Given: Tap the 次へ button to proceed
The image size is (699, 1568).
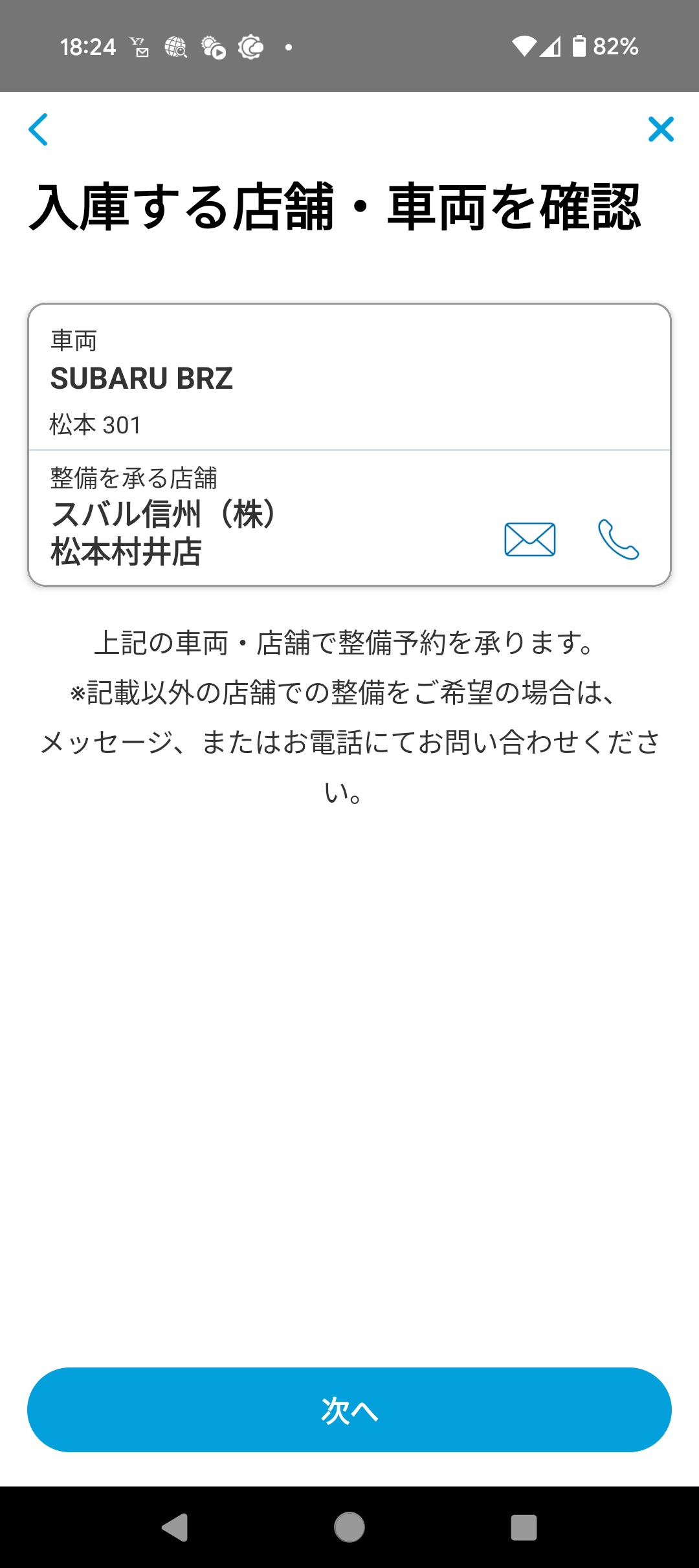Looking at the screenshot, I should point(349,1410).
